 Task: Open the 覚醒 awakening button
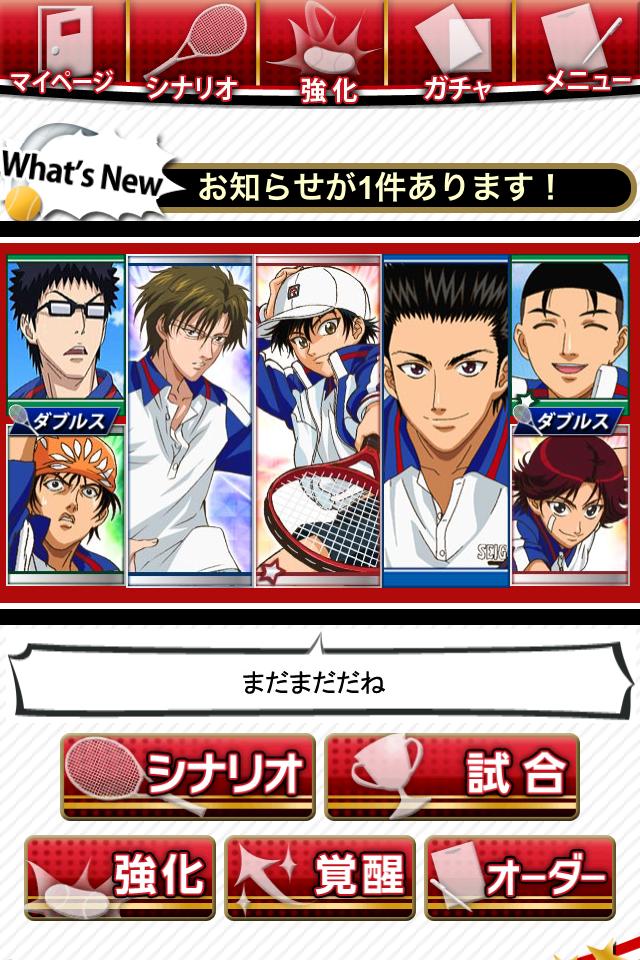tap(320, 877)
